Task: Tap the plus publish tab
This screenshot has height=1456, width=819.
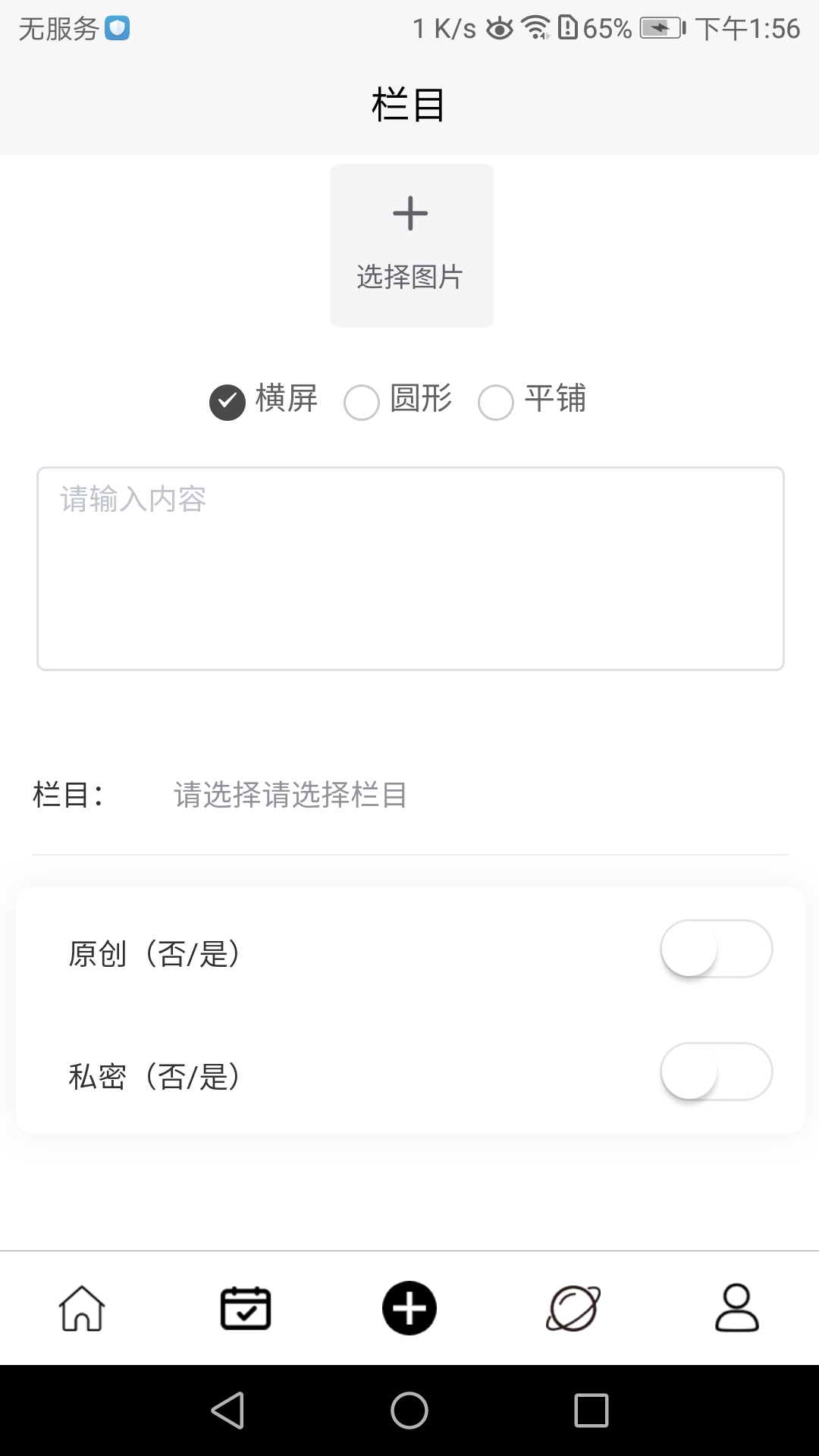Action: 409,1308
